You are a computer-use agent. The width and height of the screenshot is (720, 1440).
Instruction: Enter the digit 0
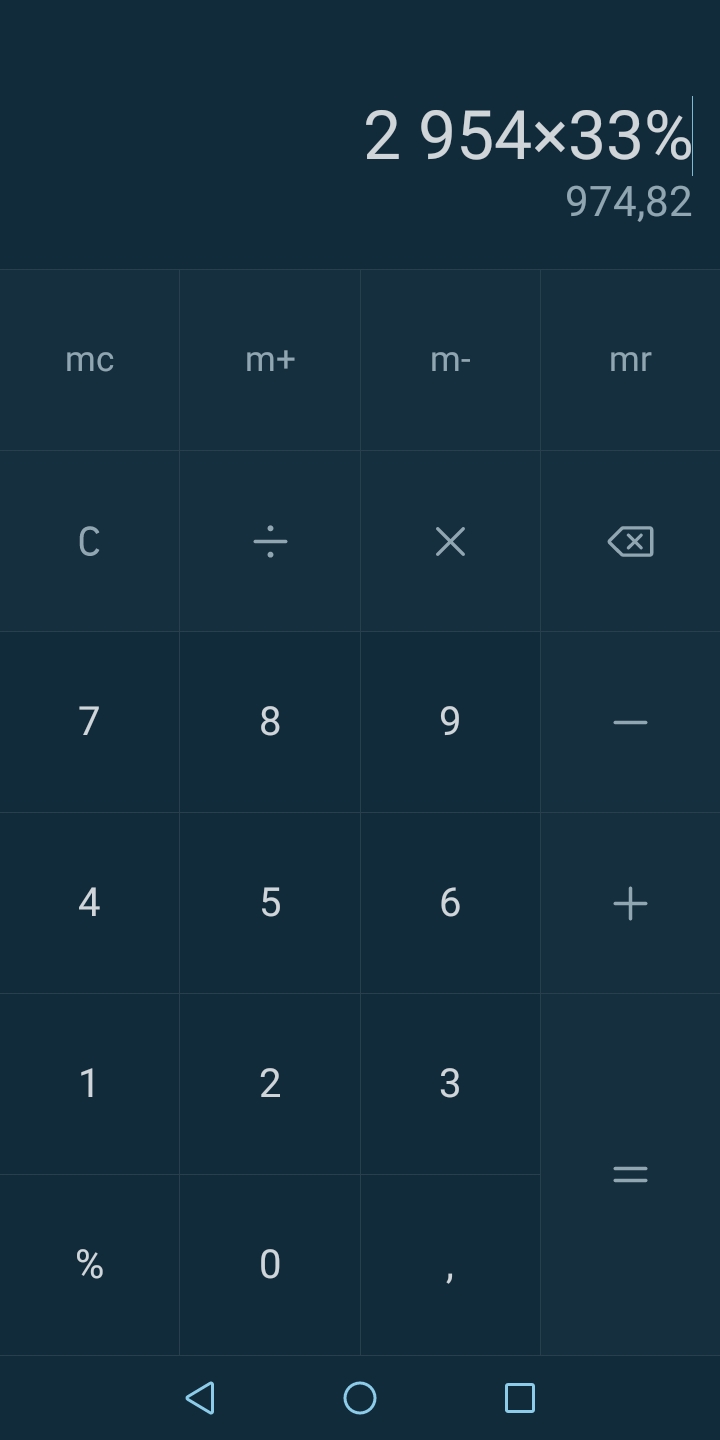[270, 1265]
